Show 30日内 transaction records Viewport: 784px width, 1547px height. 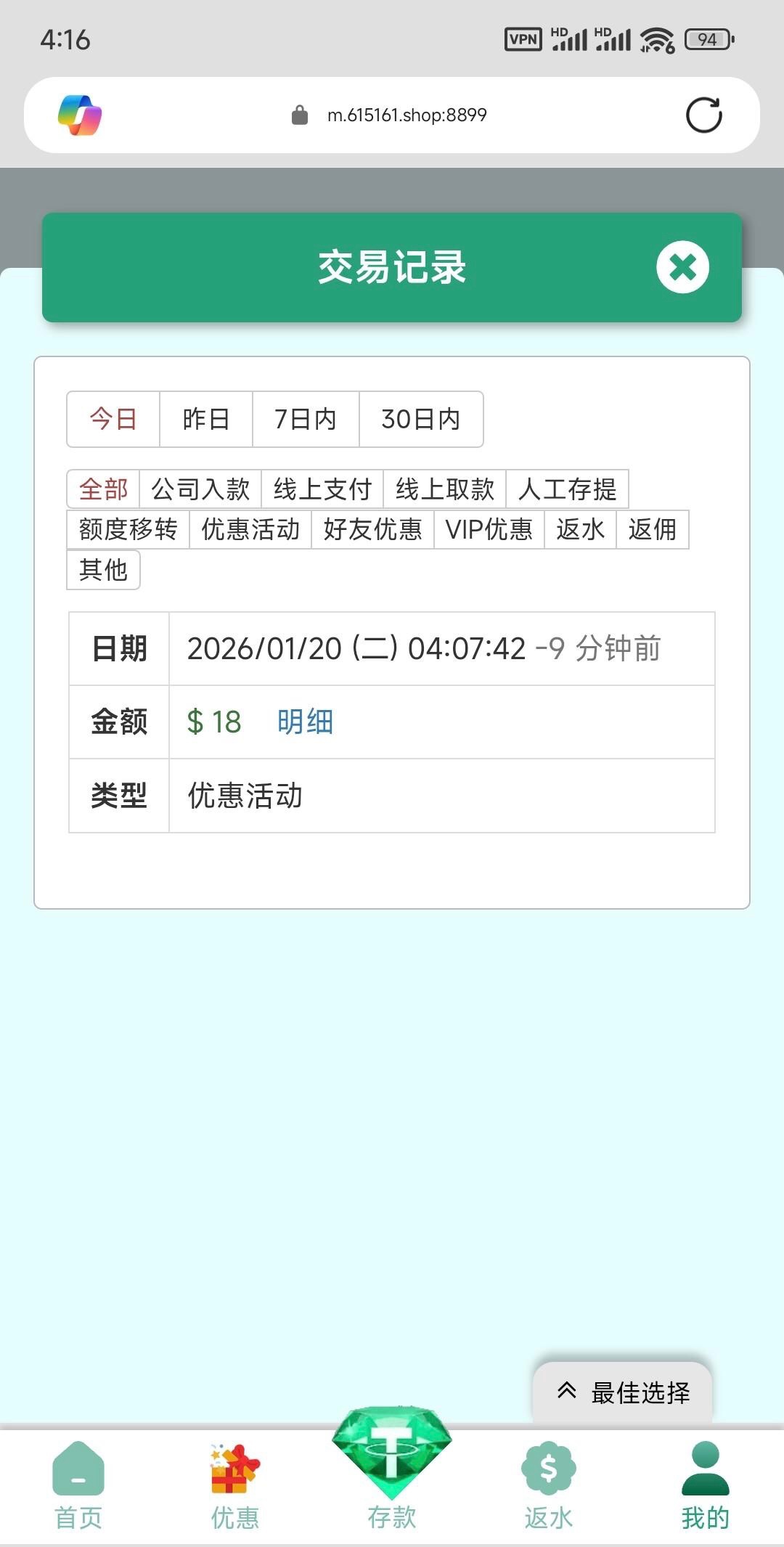(421, 419)
